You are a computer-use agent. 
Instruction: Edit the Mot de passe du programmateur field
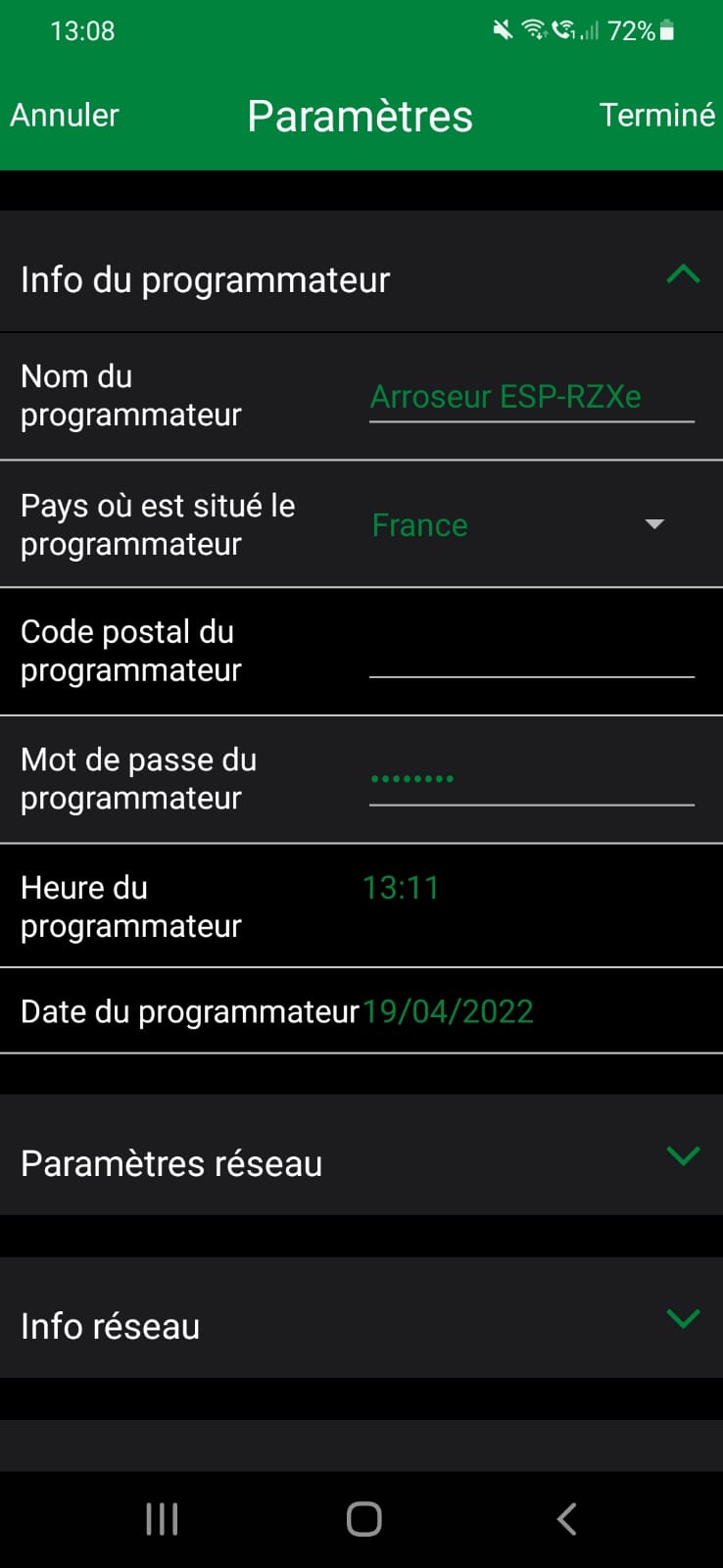(531, 781)
